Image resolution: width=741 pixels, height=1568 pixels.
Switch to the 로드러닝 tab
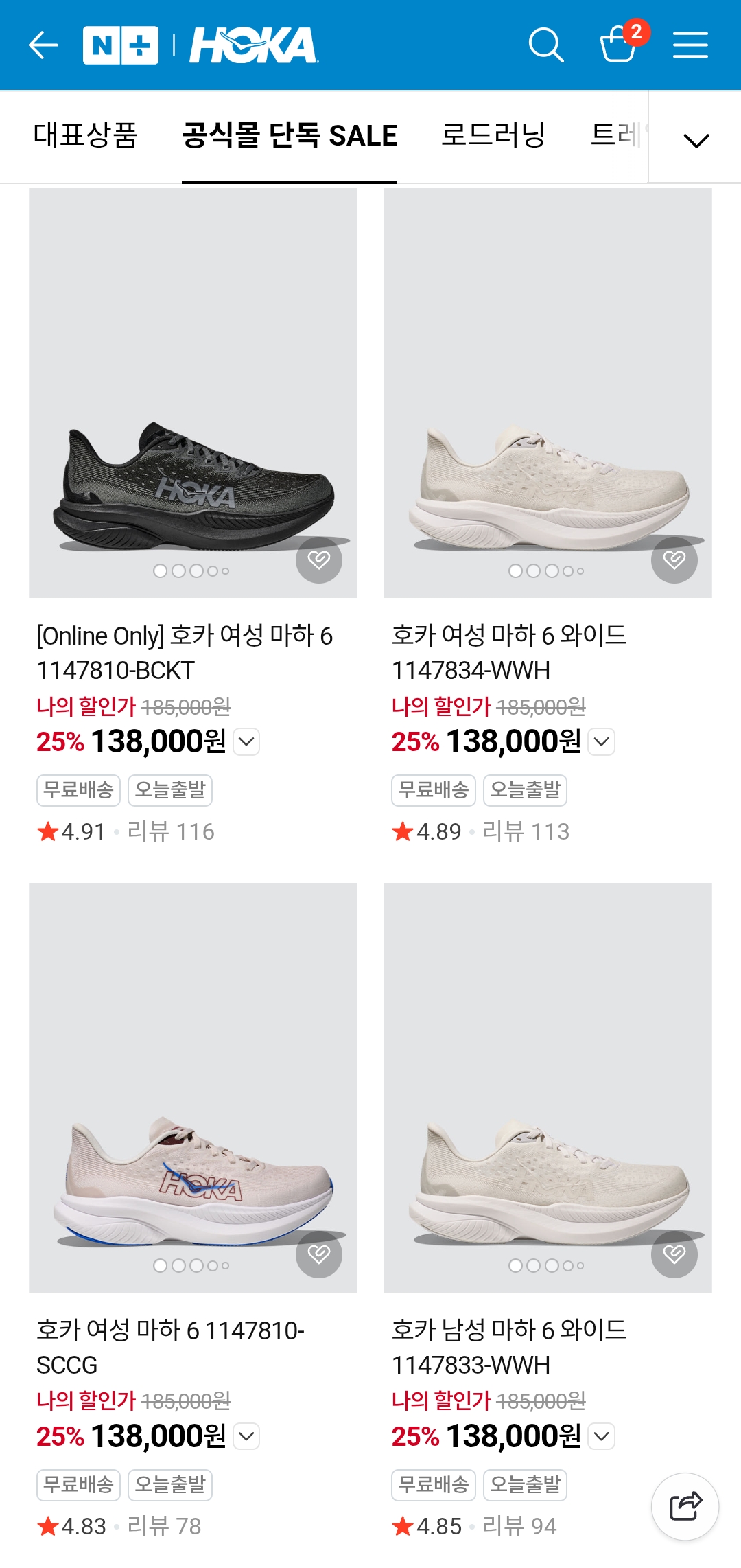pyautogui.click(x=493, y=135)
